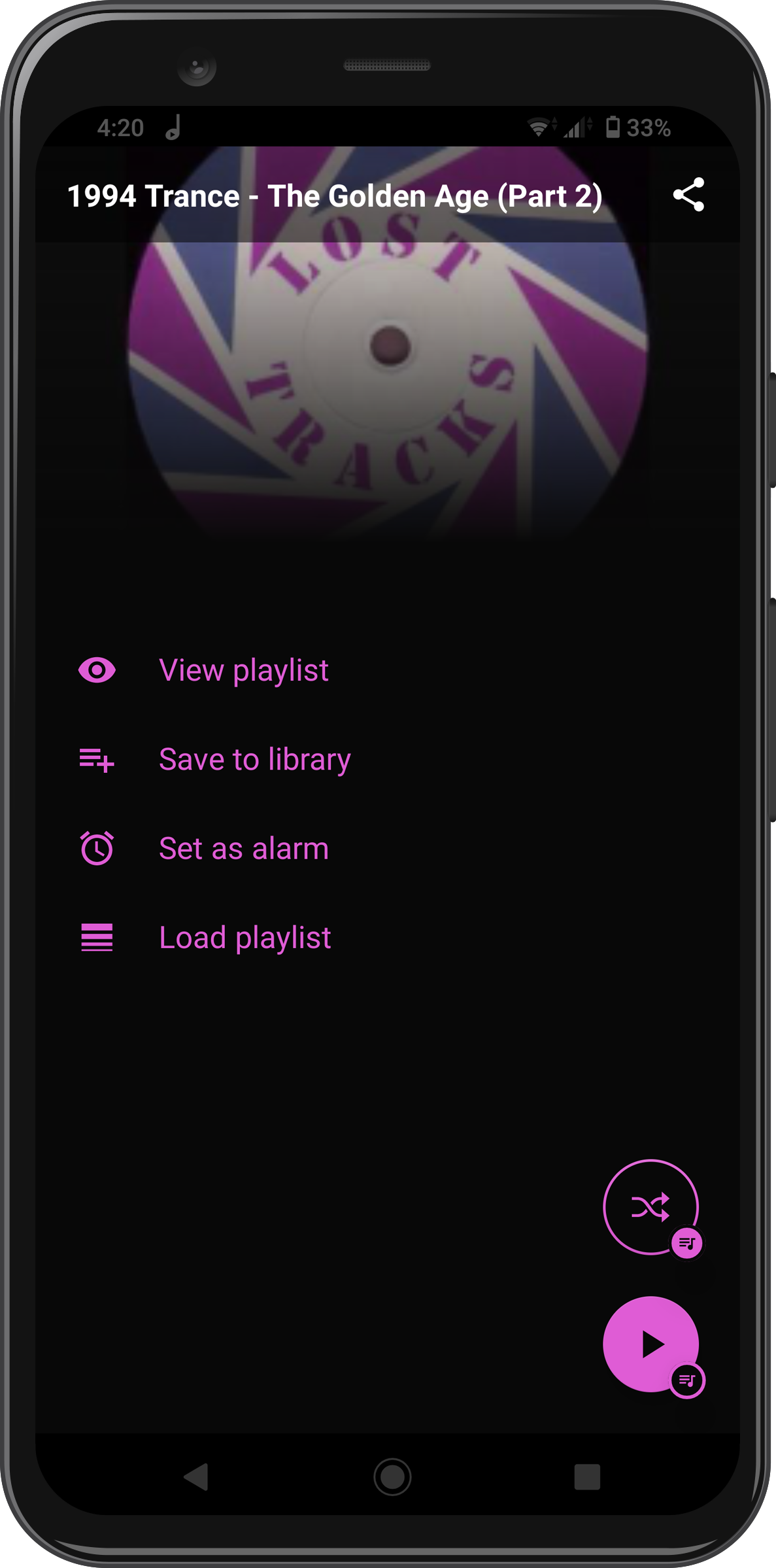Toggle playlist visibility with View playlist
This screenshot has height=1568, width=776.
(x=243, y=669)
